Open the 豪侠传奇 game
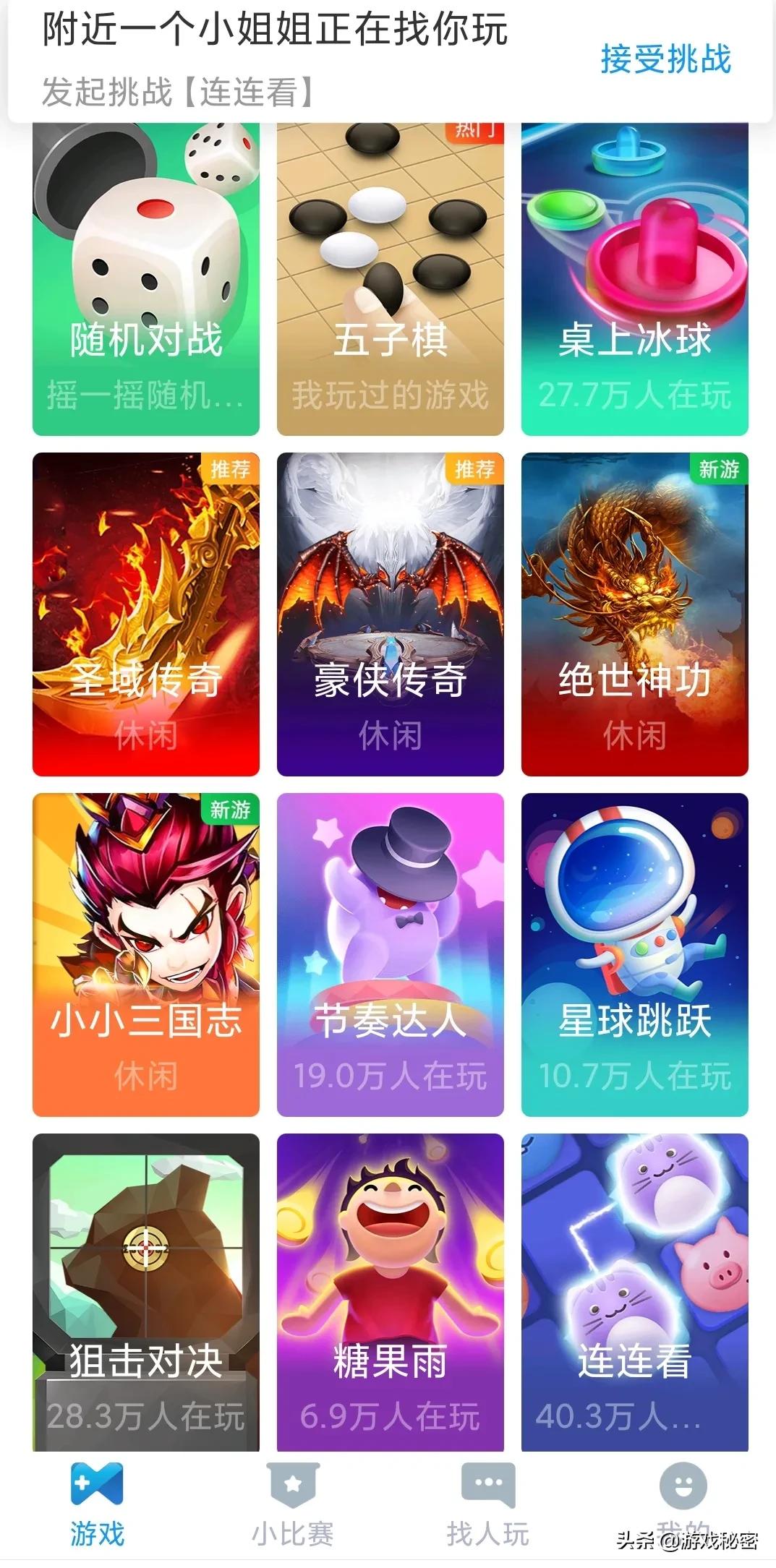This screenshot has height=1568, width=776. tap(390, 613)
